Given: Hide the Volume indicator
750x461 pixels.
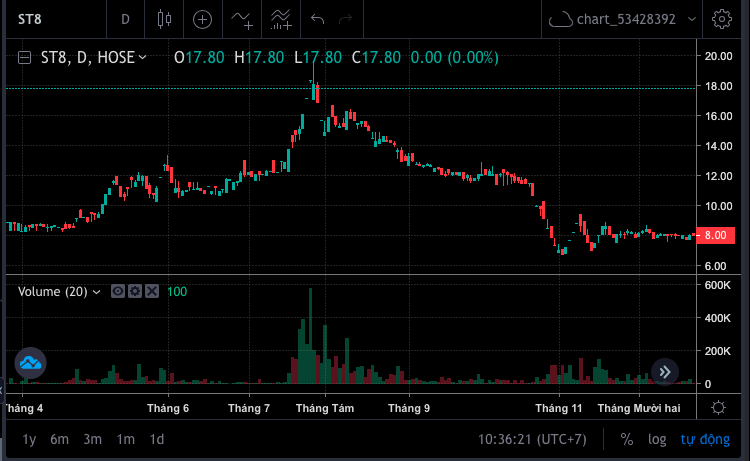Looking at the screenshot, I should coord(118,292).
